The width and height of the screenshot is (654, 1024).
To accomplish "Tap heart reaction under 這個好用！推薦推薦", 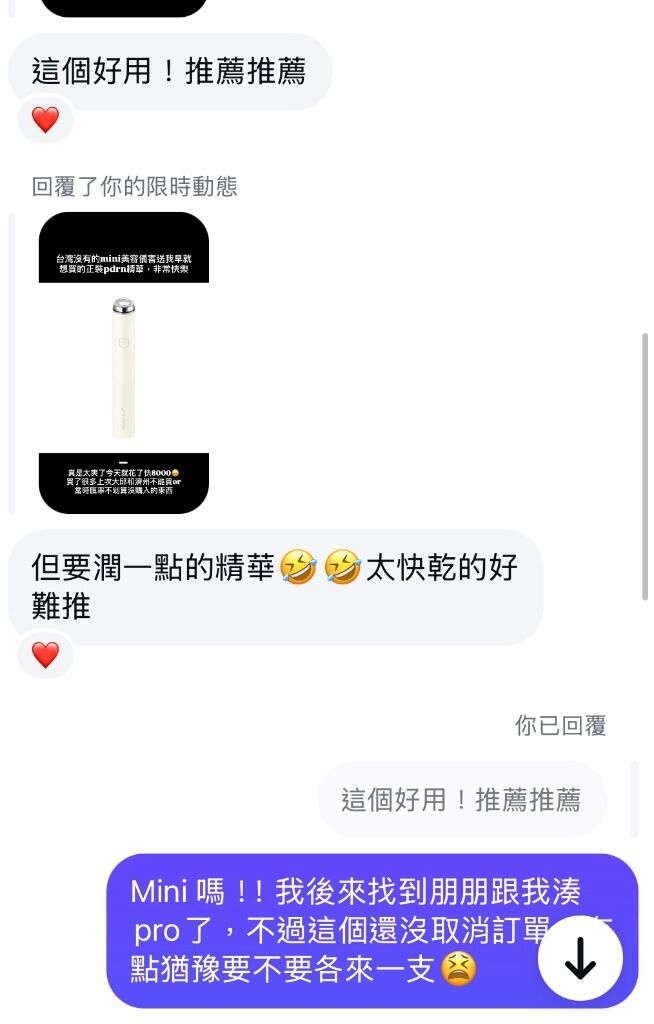I will 45,120.
